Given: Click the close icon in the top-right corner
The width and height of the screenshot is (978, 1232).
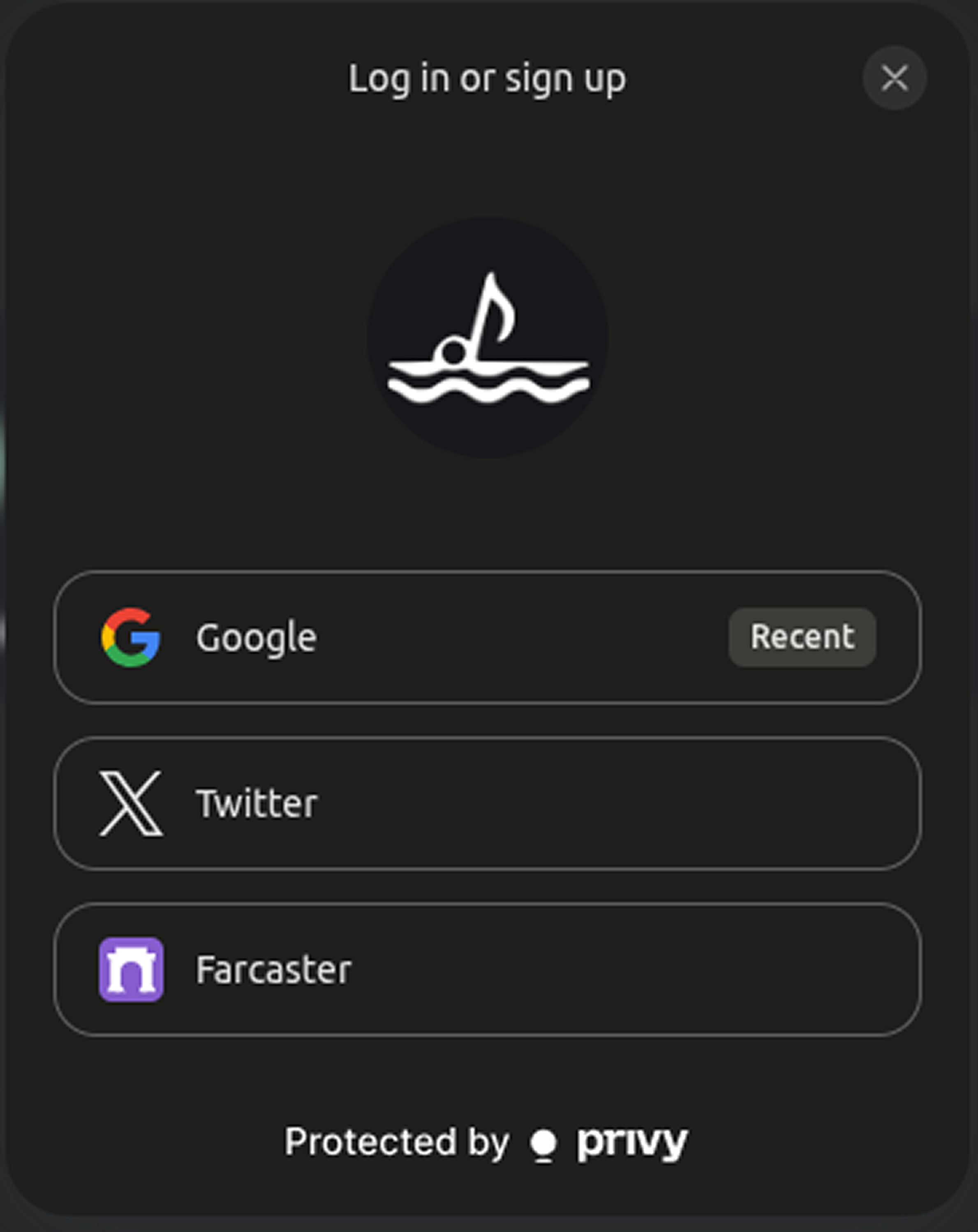Looking at the screenshot, I should [895, 78].
